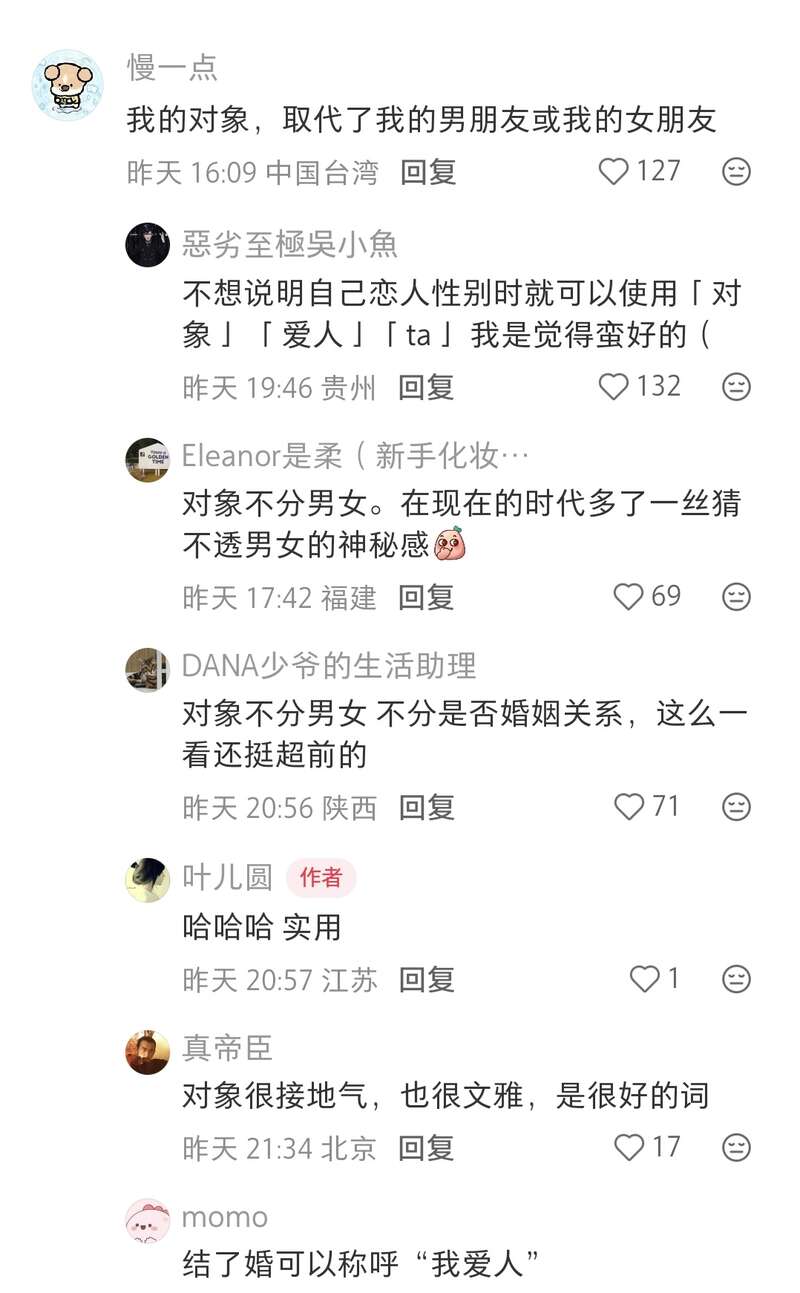
Task: Open 慢一点's profile avatar
Action: point(67,85)
